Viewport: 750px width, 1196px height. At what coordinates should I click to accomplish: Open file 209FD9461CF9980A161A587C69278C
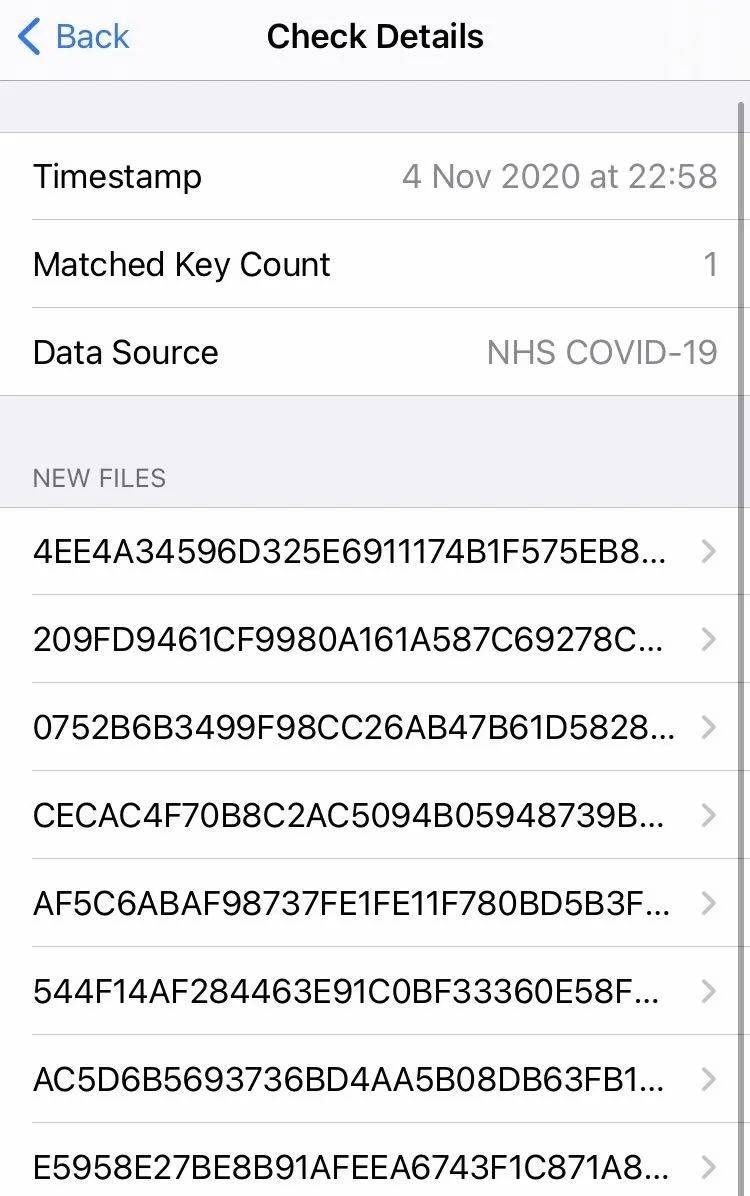(374, 639)
